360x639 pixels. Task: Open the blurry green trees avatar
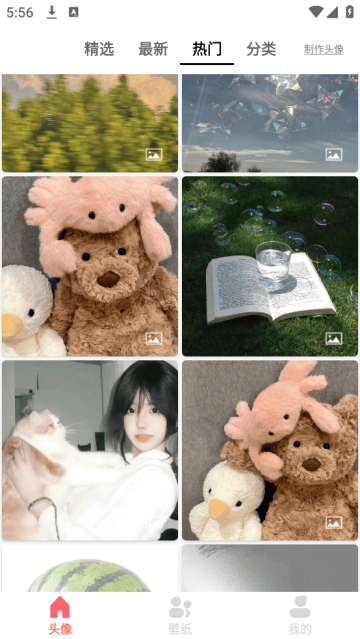pyautogui.click(x=90, y=123)
